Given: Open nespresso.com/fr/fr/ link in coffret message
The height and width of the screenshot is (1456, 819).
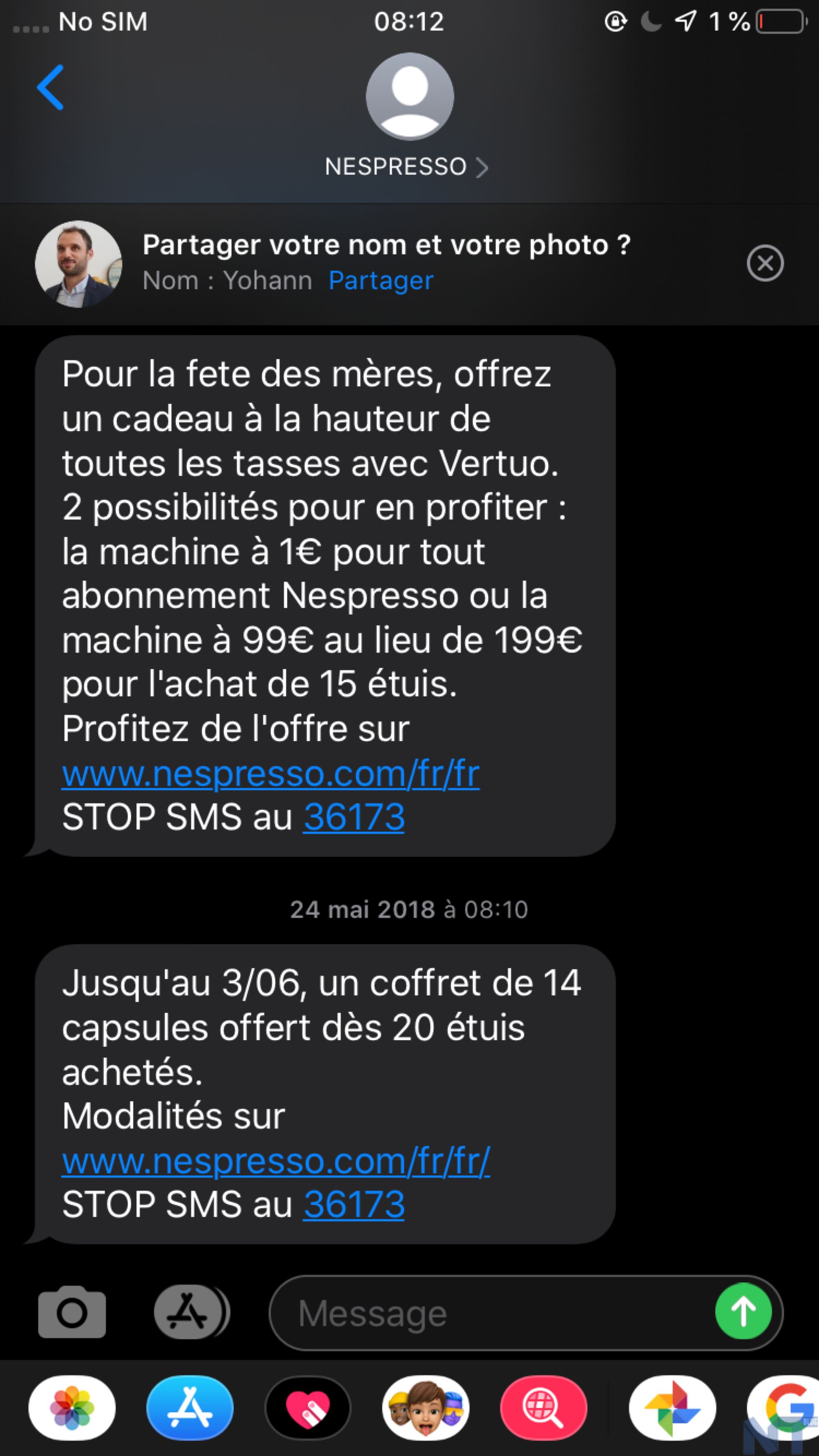Looking at the screenshot, I should [x=276, y=1161].
